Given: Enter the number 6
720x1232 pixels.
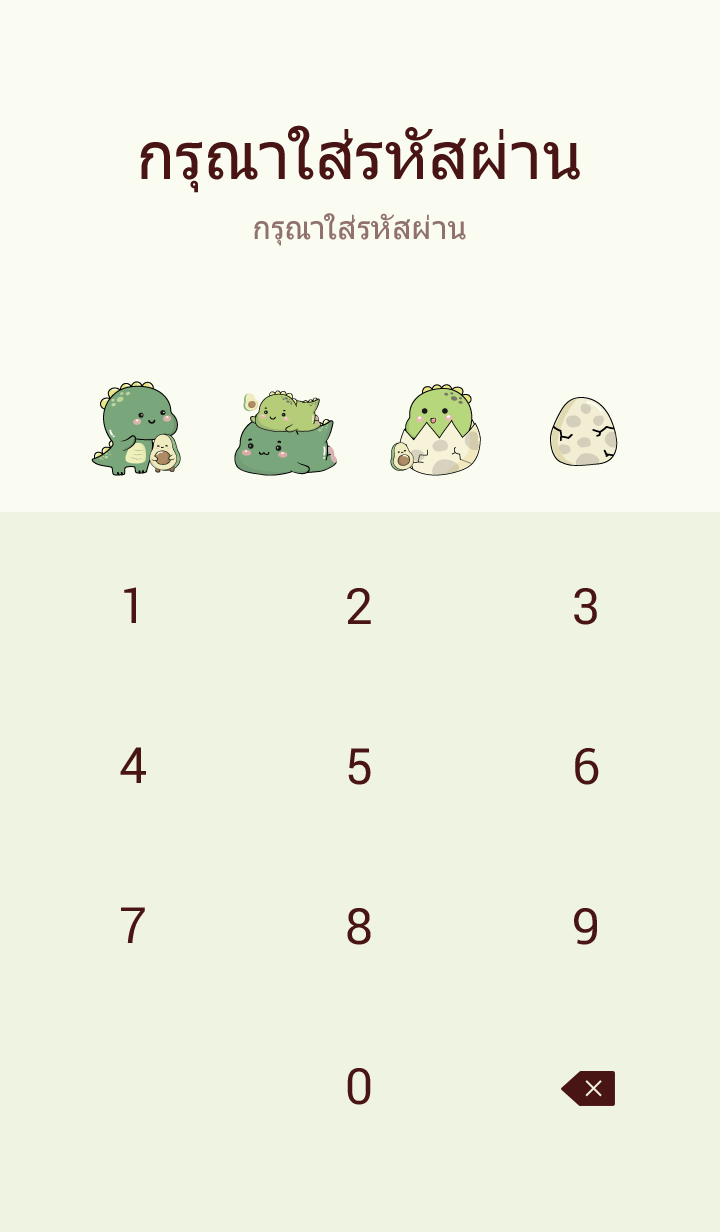Looking at the screenshot, I should [x=585, y=767].
